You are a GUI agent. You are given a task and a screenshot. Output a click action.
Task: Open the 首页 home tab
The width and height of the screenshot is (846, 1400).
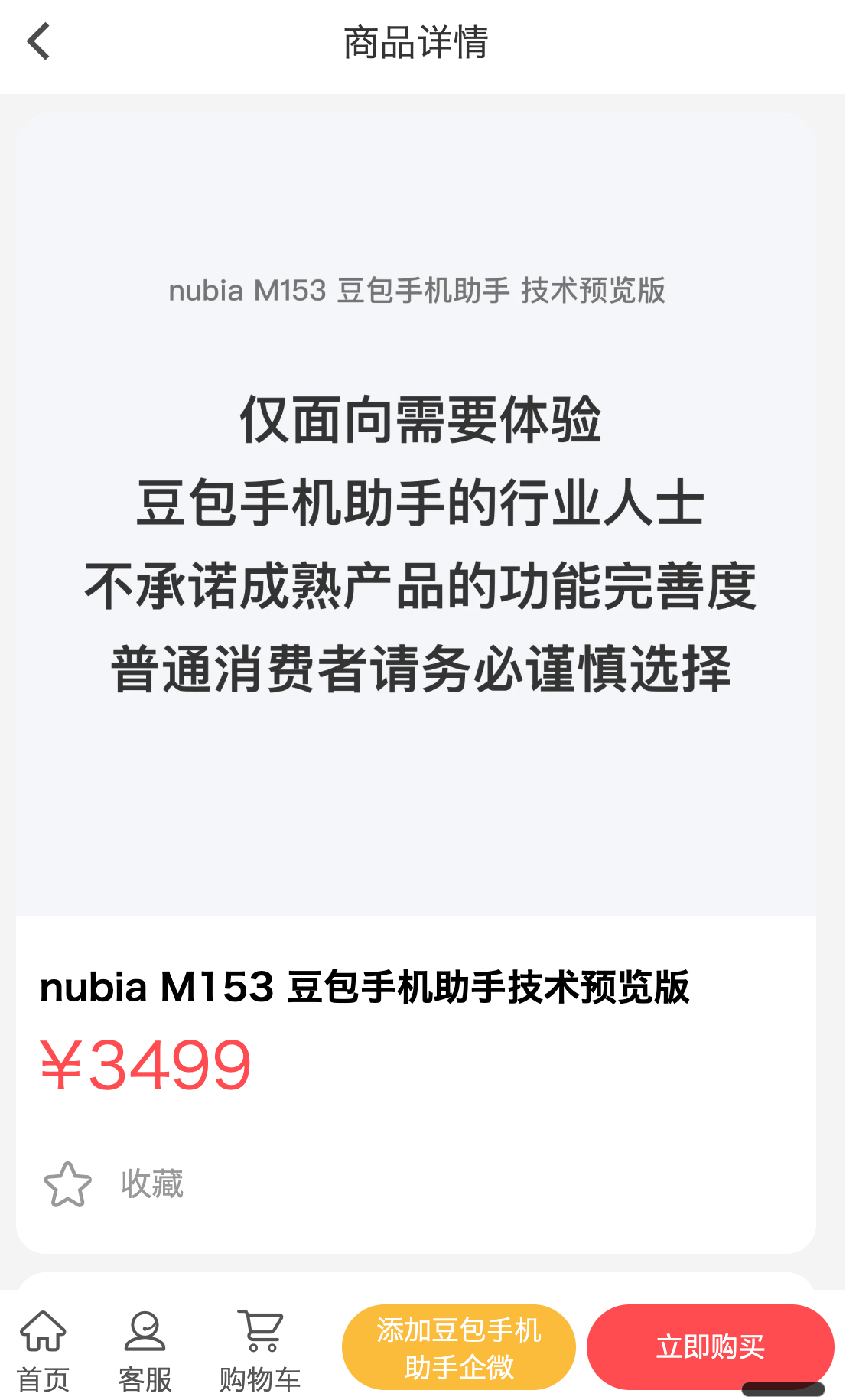[x=43, y=1351]
